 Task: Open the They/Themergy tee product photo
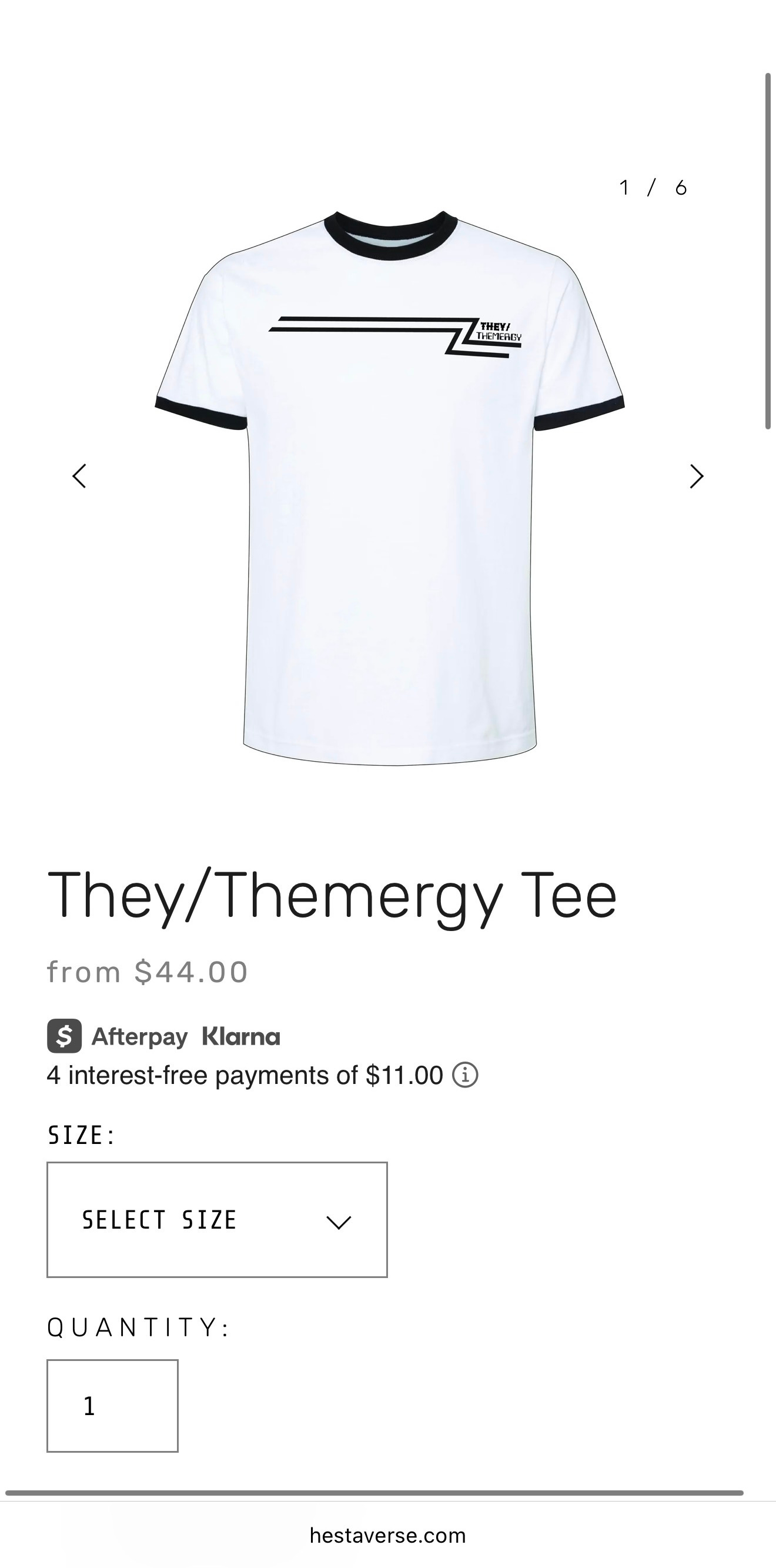[x=390, y=487]
